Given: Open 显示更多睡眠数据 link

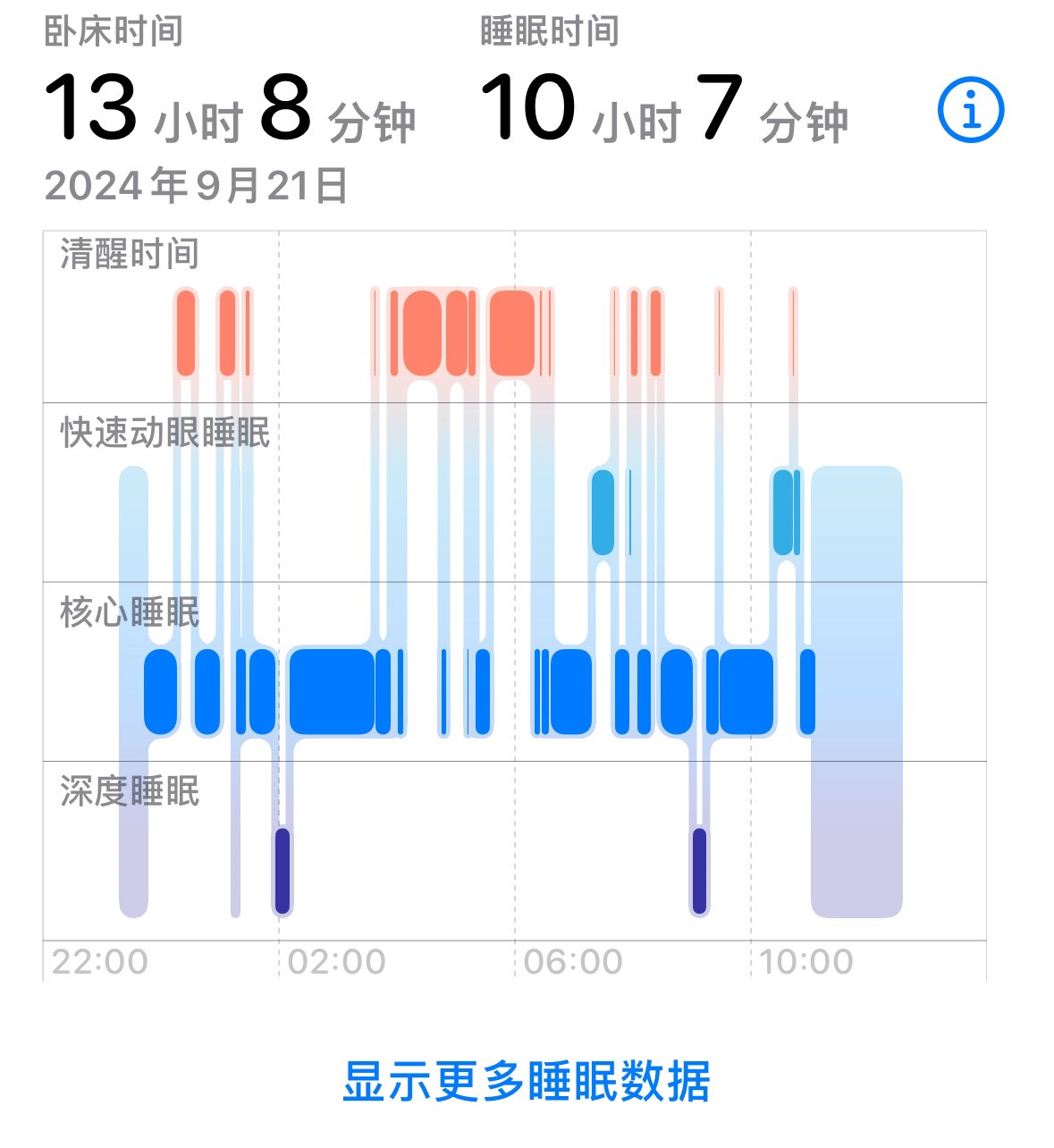Looking at the screenshot, I should tap(527, 1081).
